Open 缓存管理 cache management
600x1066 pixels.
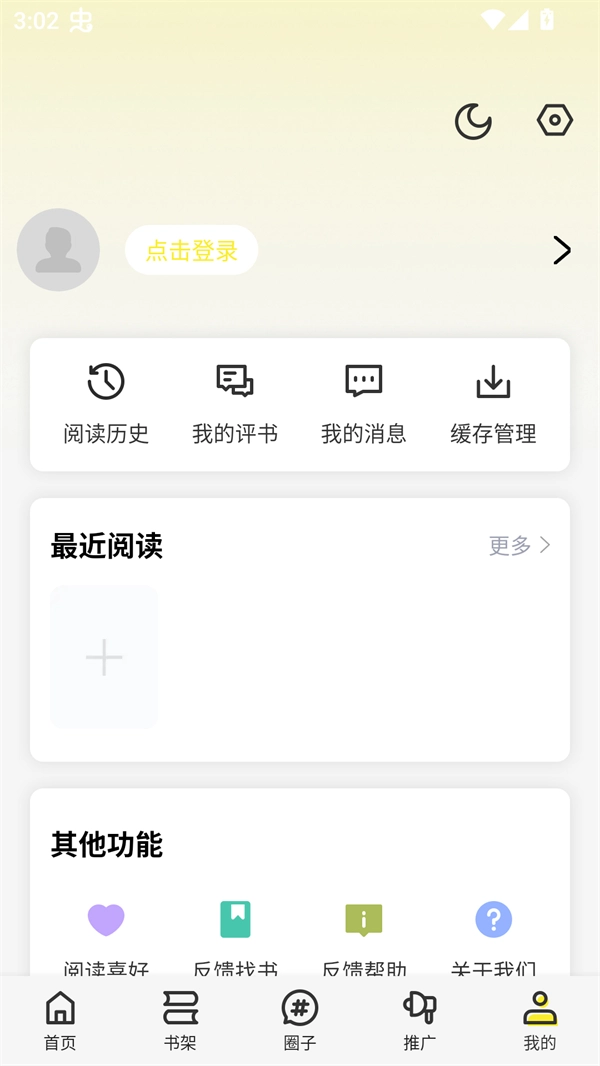[493, 404]
